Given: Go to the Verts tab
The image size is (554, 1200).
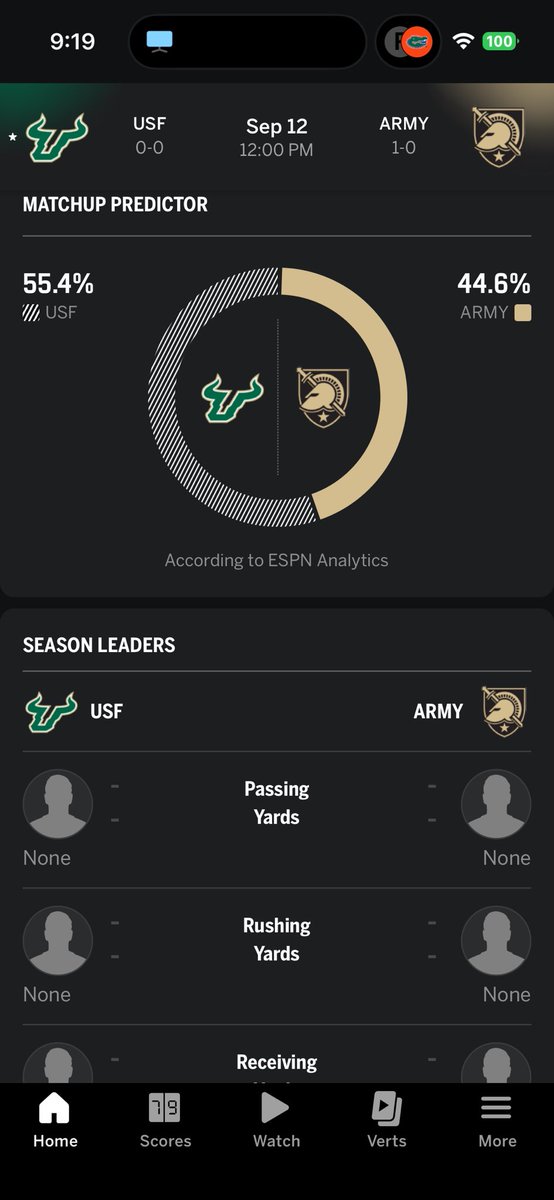Looking at the screenshot, I should [x=387, y=1120].
